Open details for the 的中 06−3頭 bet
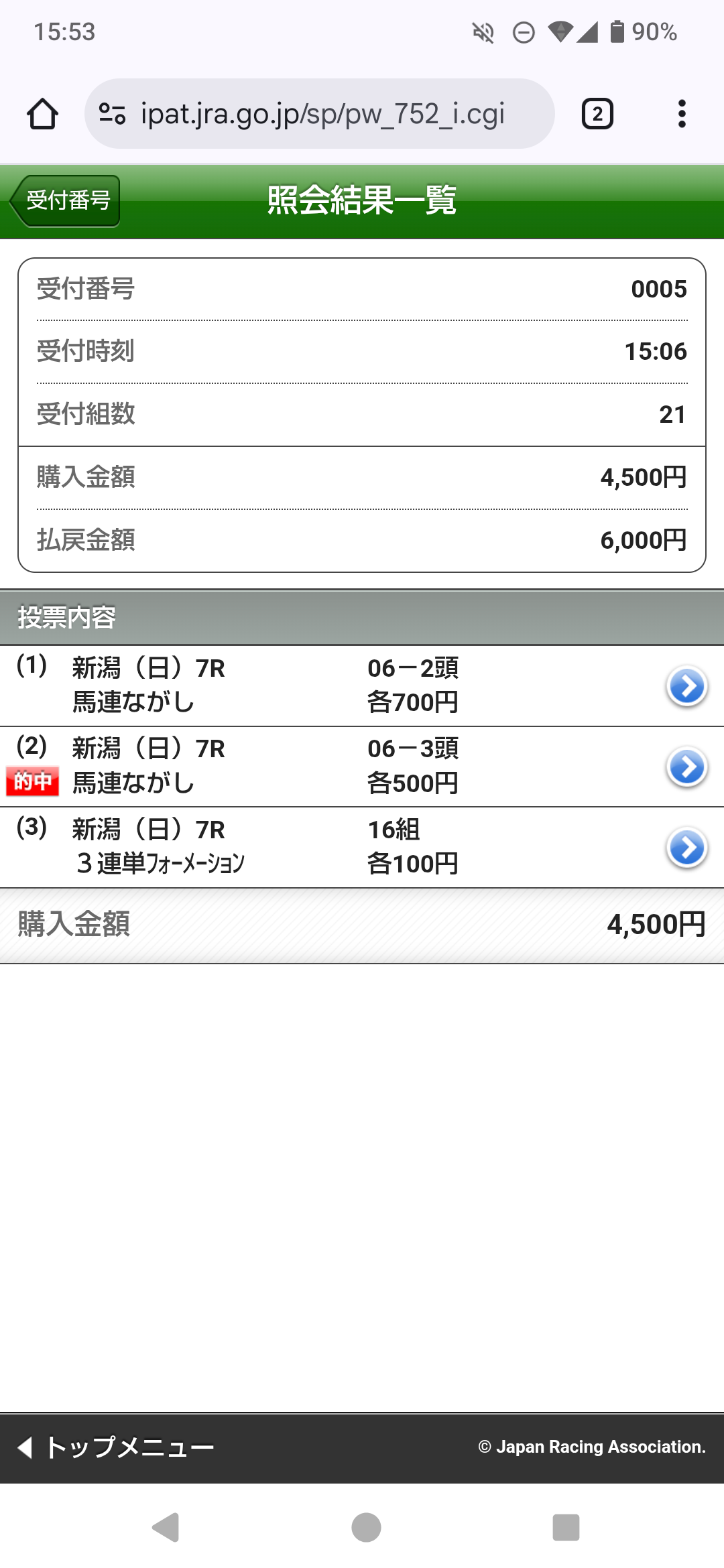Image resolution: width=724 pixels, height=1568 pixels. 686,767
